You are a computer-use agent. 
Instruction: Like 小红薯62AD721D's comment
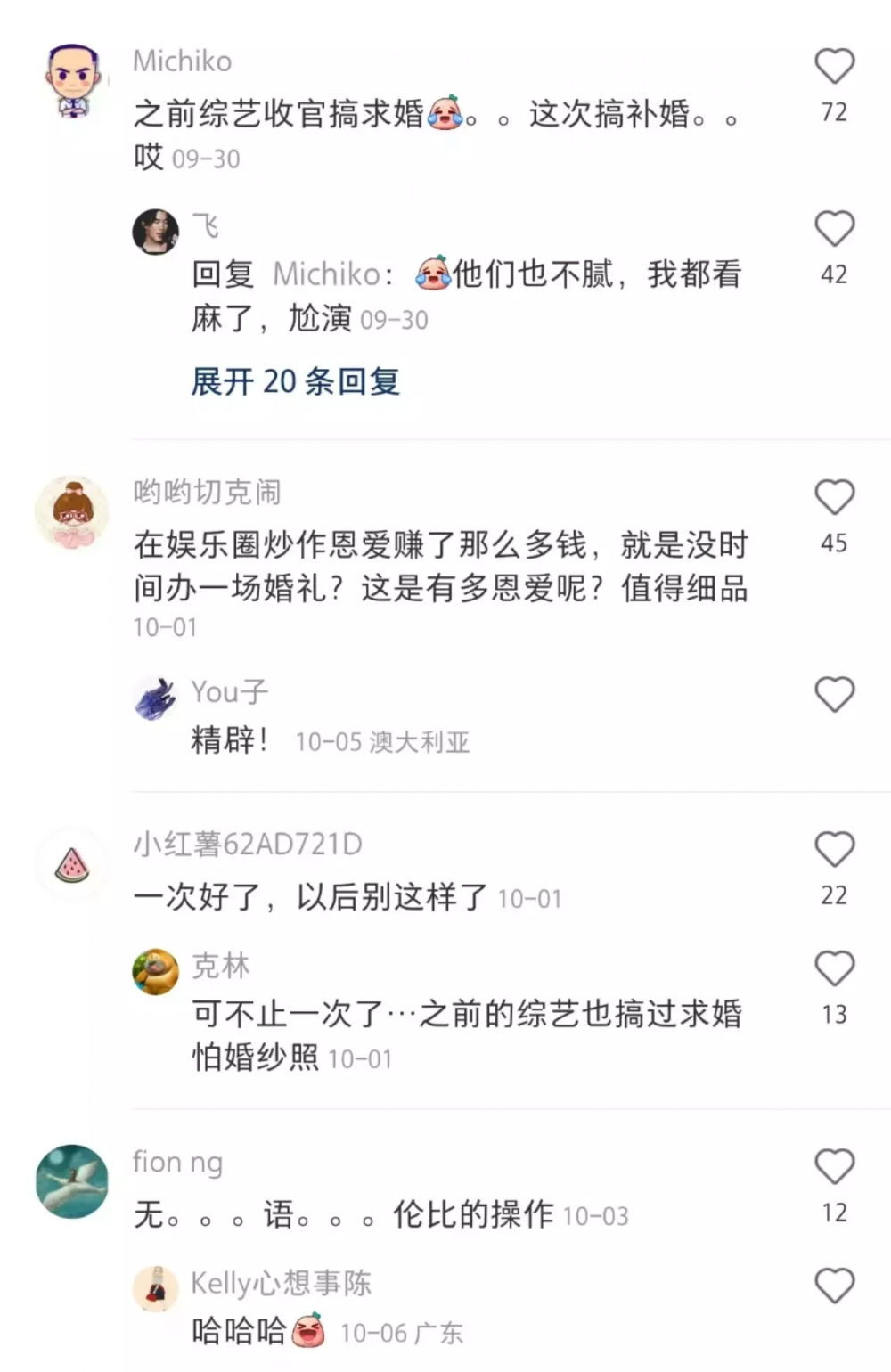coord(834,849)
